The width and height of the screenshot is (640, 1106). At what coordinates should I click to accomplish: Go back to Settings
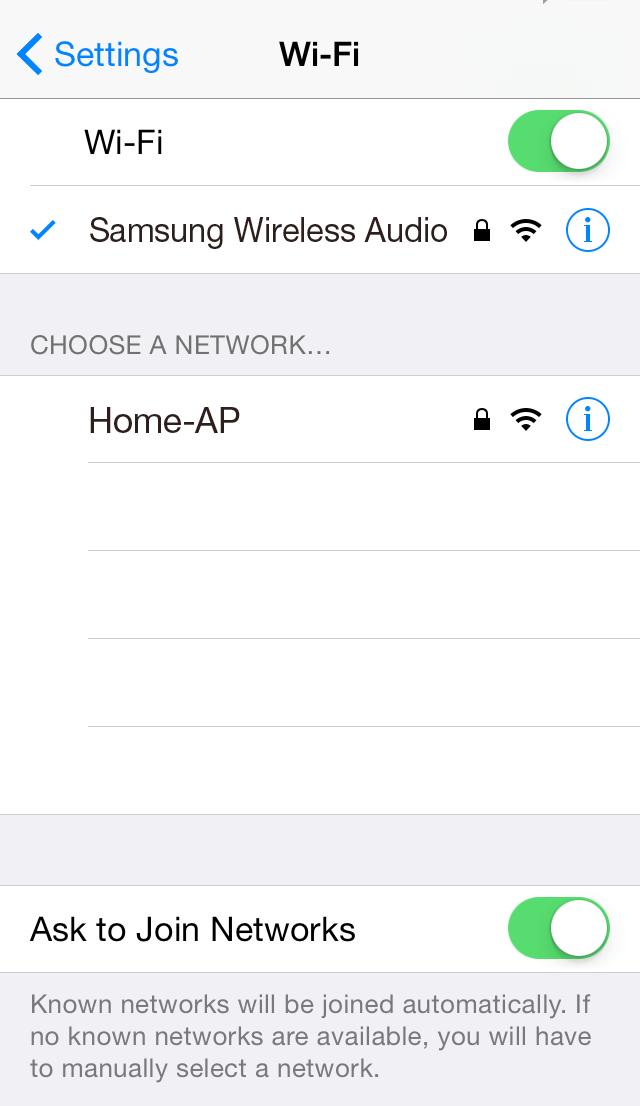pos(98,54)
